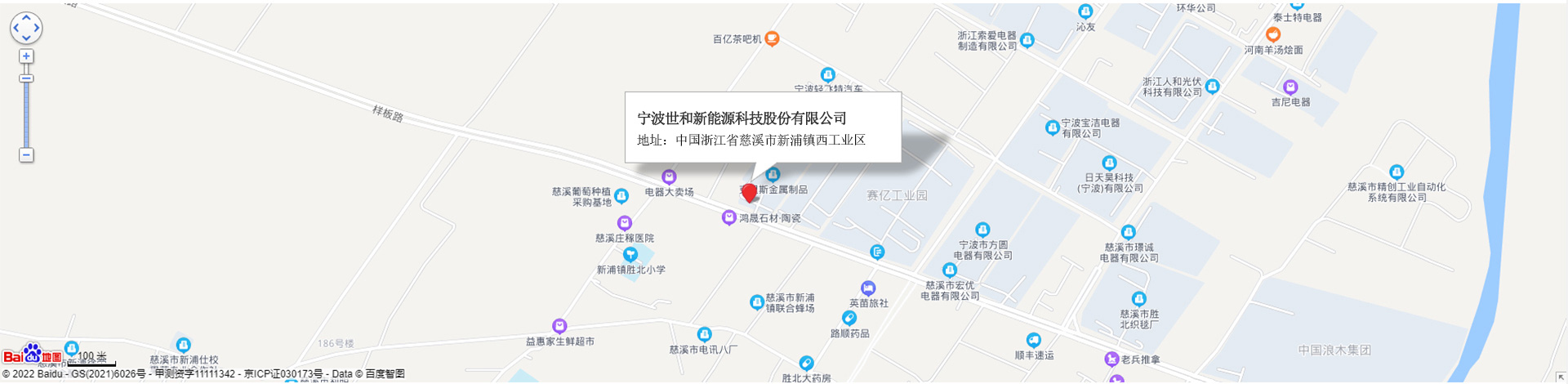Image resolution: width=1568 pixels, height=384 pixels.
Task: Tap the red location marker pin
Action: pyautogui.click(x=749, y=193)
